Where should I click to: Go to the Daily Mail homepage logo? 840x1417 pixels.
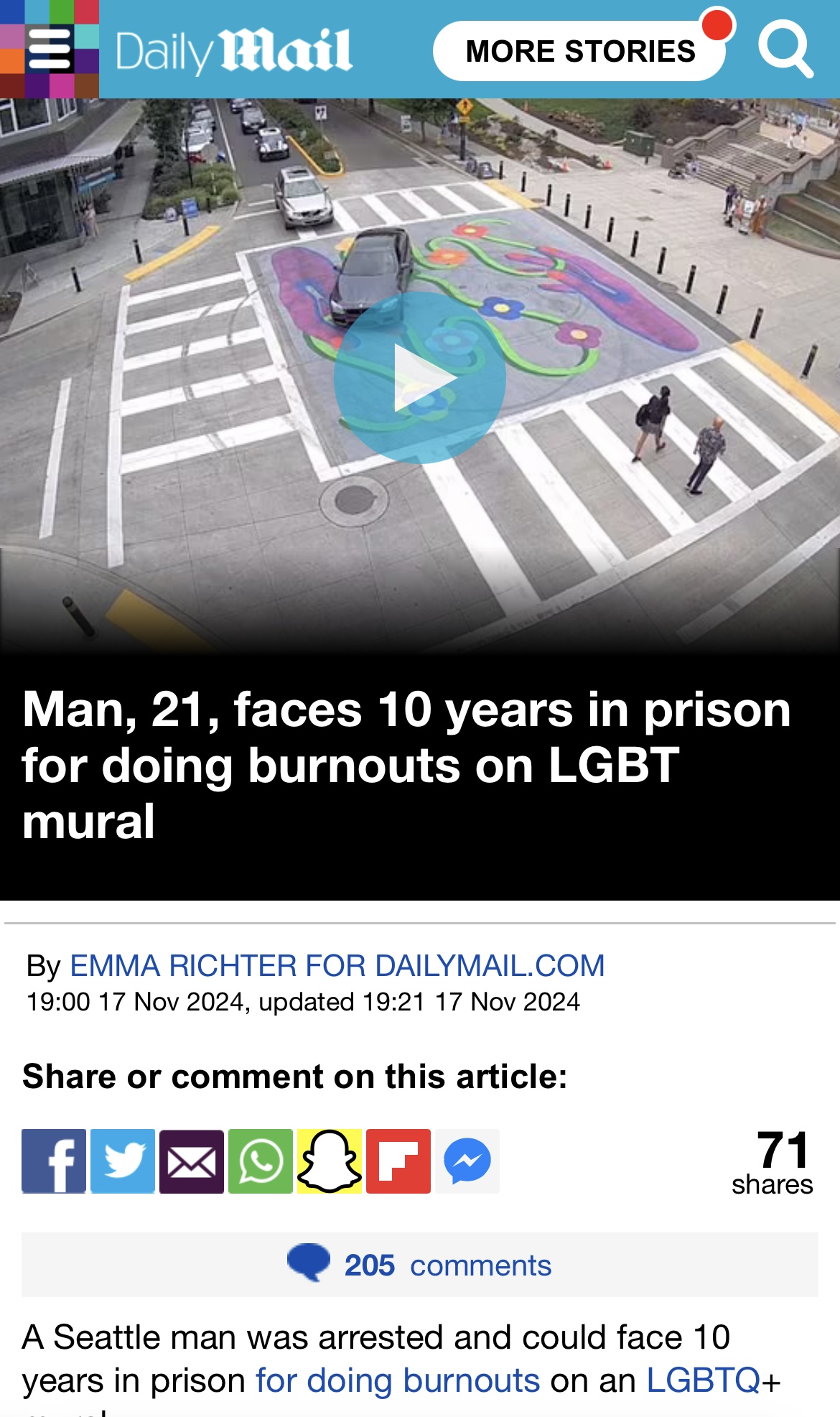(234, 51)
